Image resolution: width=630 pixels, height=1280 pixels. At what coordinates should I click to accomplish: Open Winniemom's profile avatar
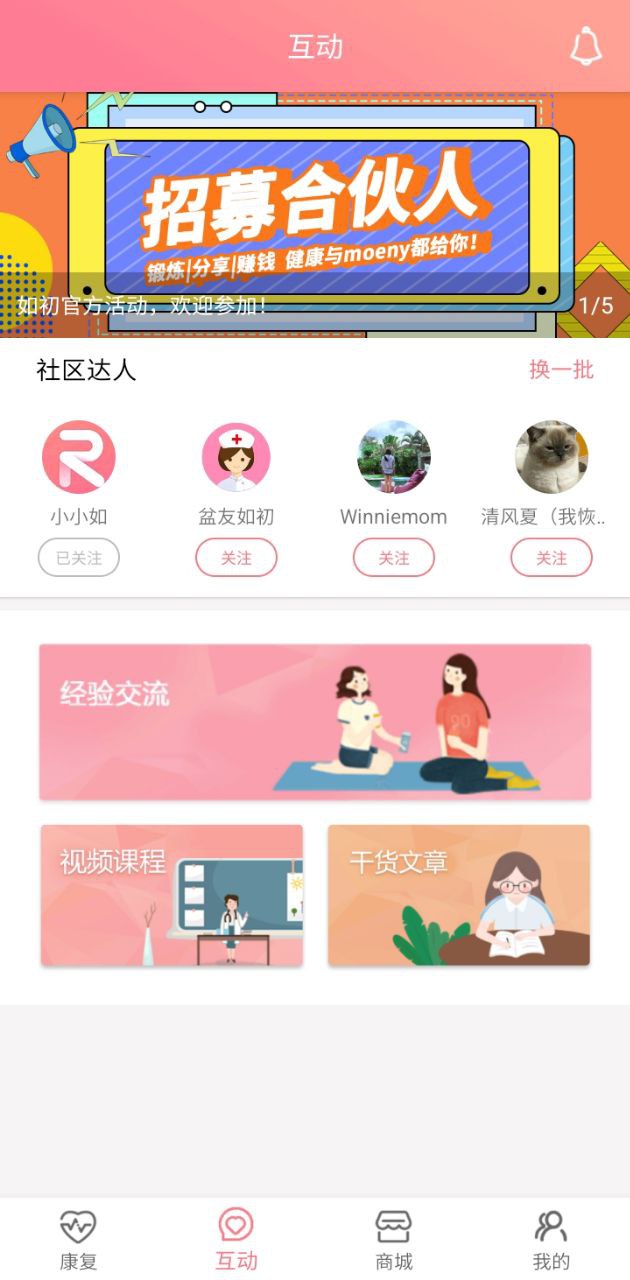tap(394, 457)
